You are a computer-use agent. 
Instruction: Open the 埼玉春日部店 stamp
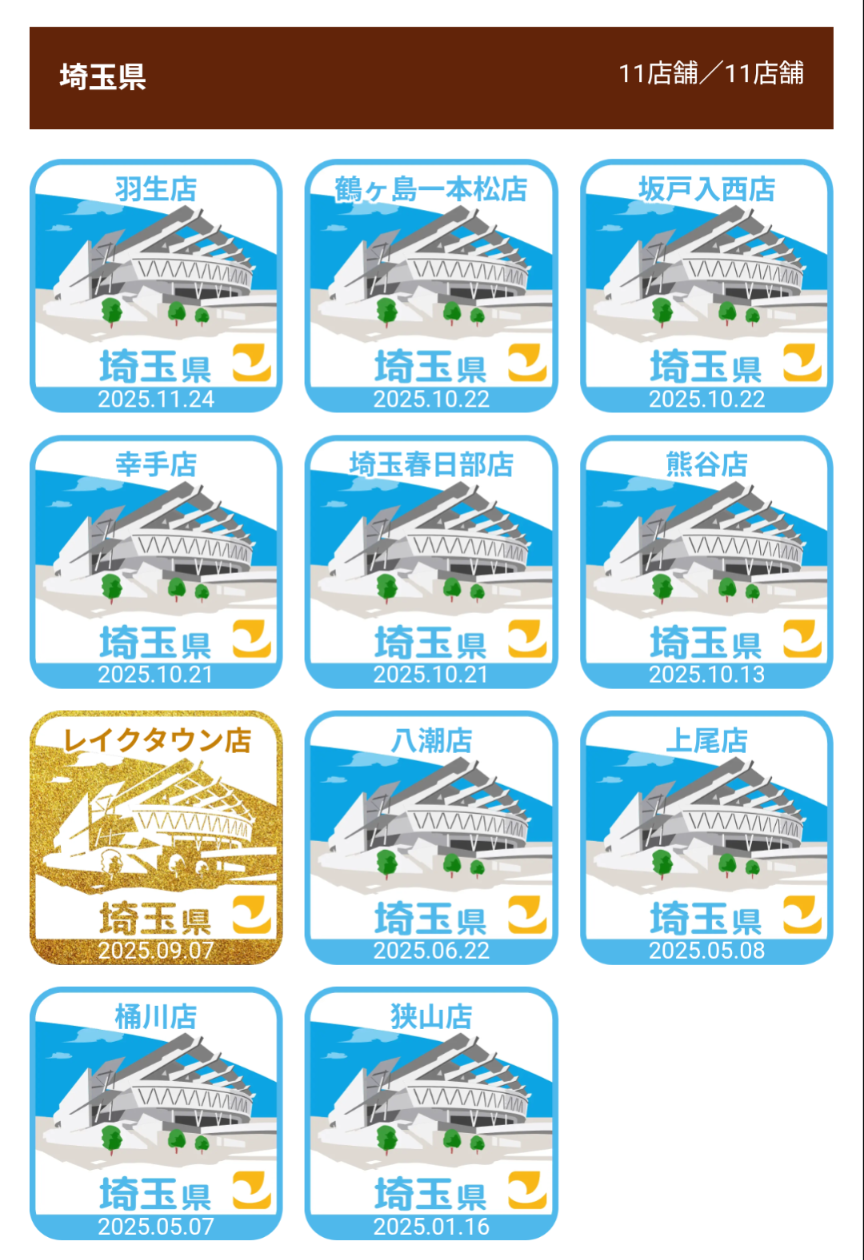pos(432,560)
